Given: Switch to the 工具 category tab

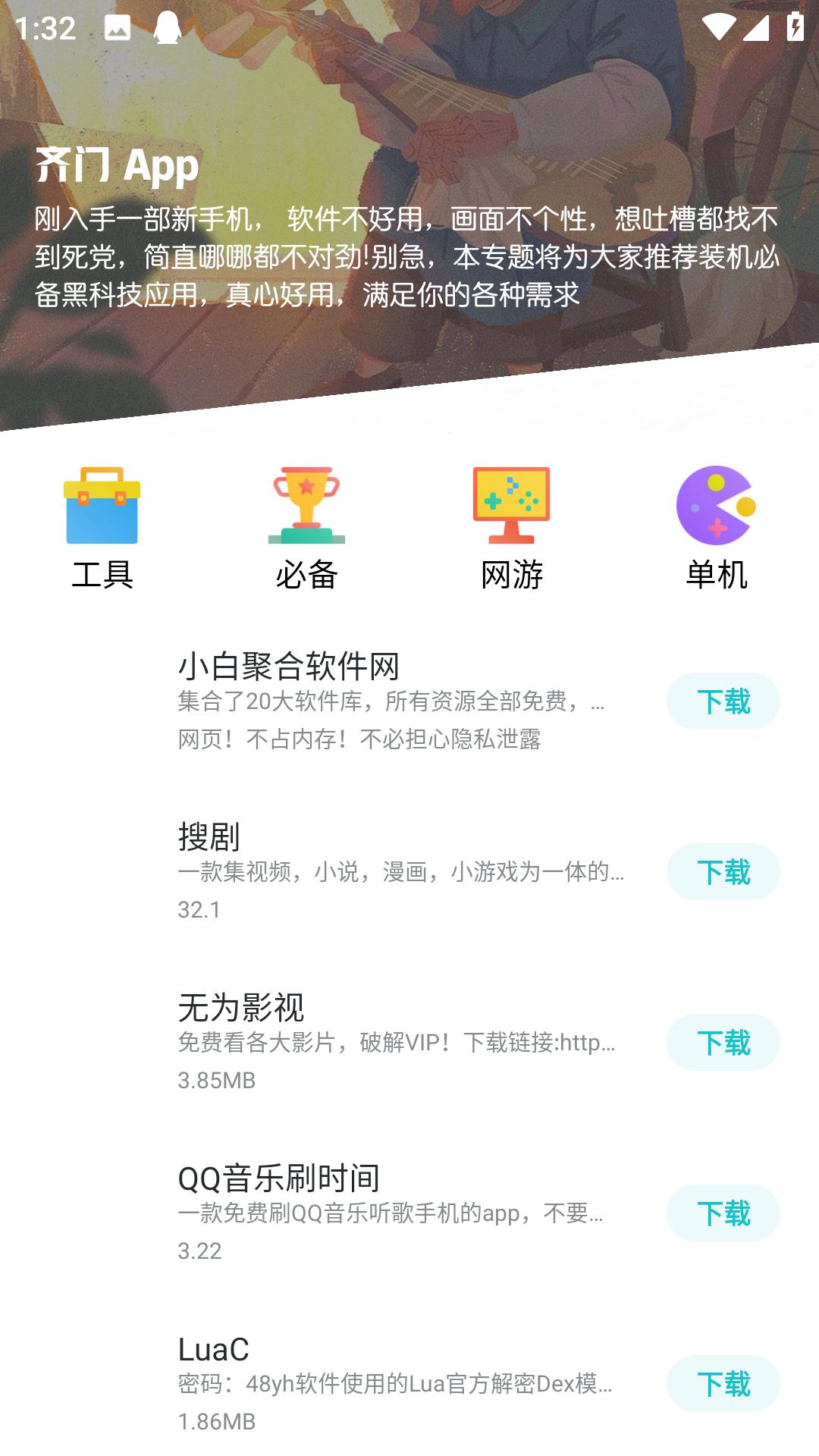Looking at the screenshot, I should pos(103,576).
